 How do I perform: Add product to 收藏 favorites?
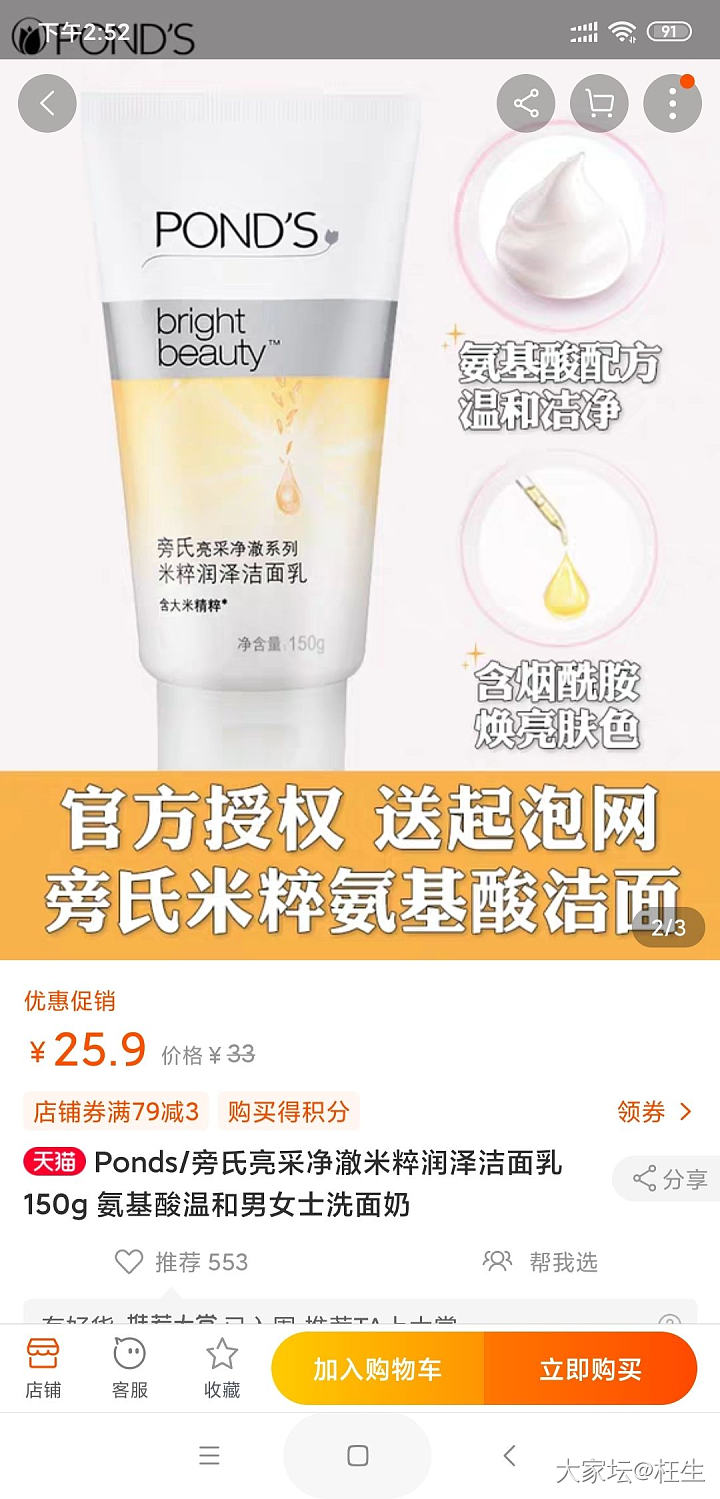[x=221, y=1369]
